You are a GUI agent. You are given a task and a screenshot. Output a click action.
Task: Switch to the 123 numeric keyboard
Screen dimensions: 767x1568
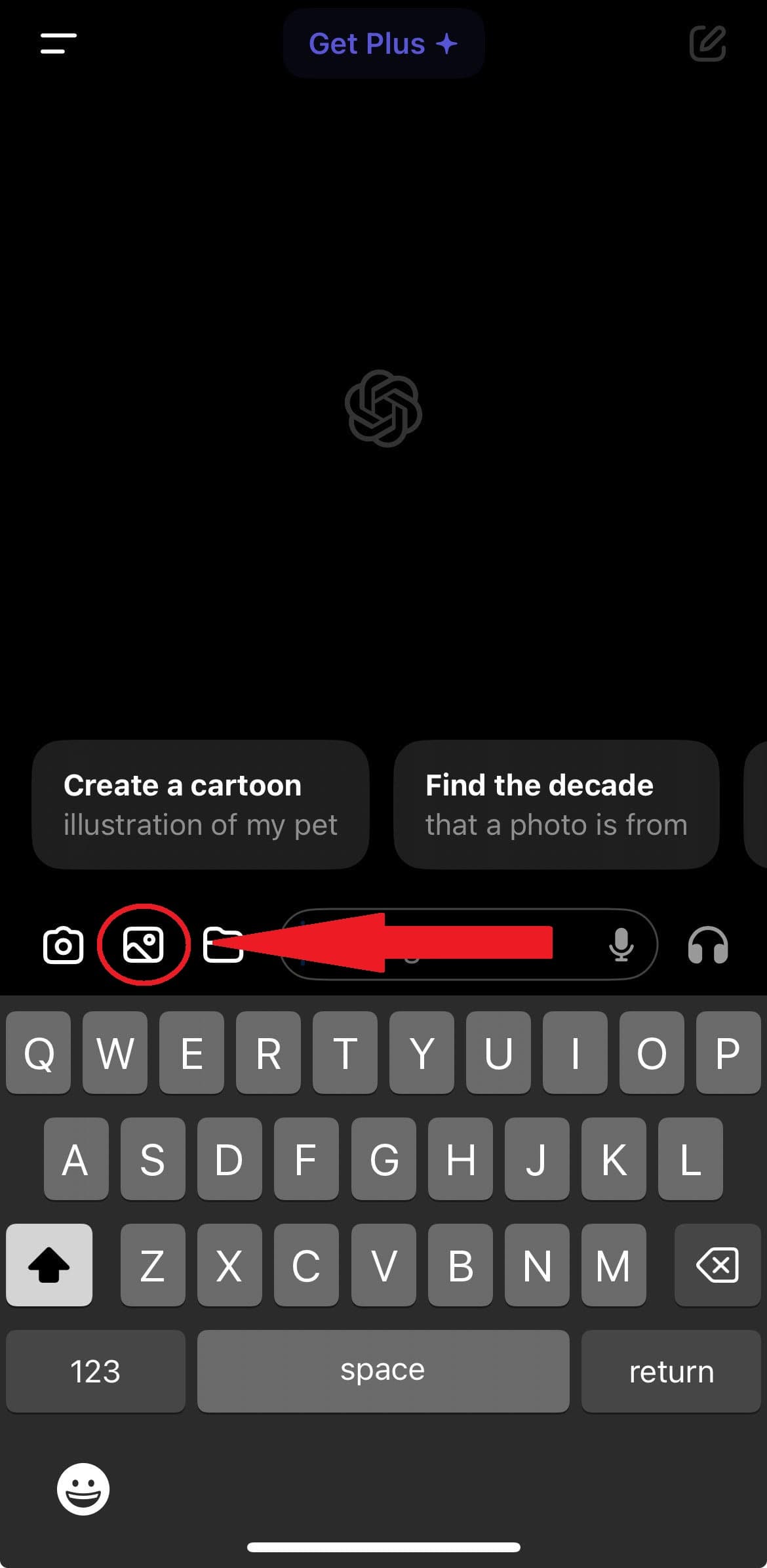(96, 1371)
